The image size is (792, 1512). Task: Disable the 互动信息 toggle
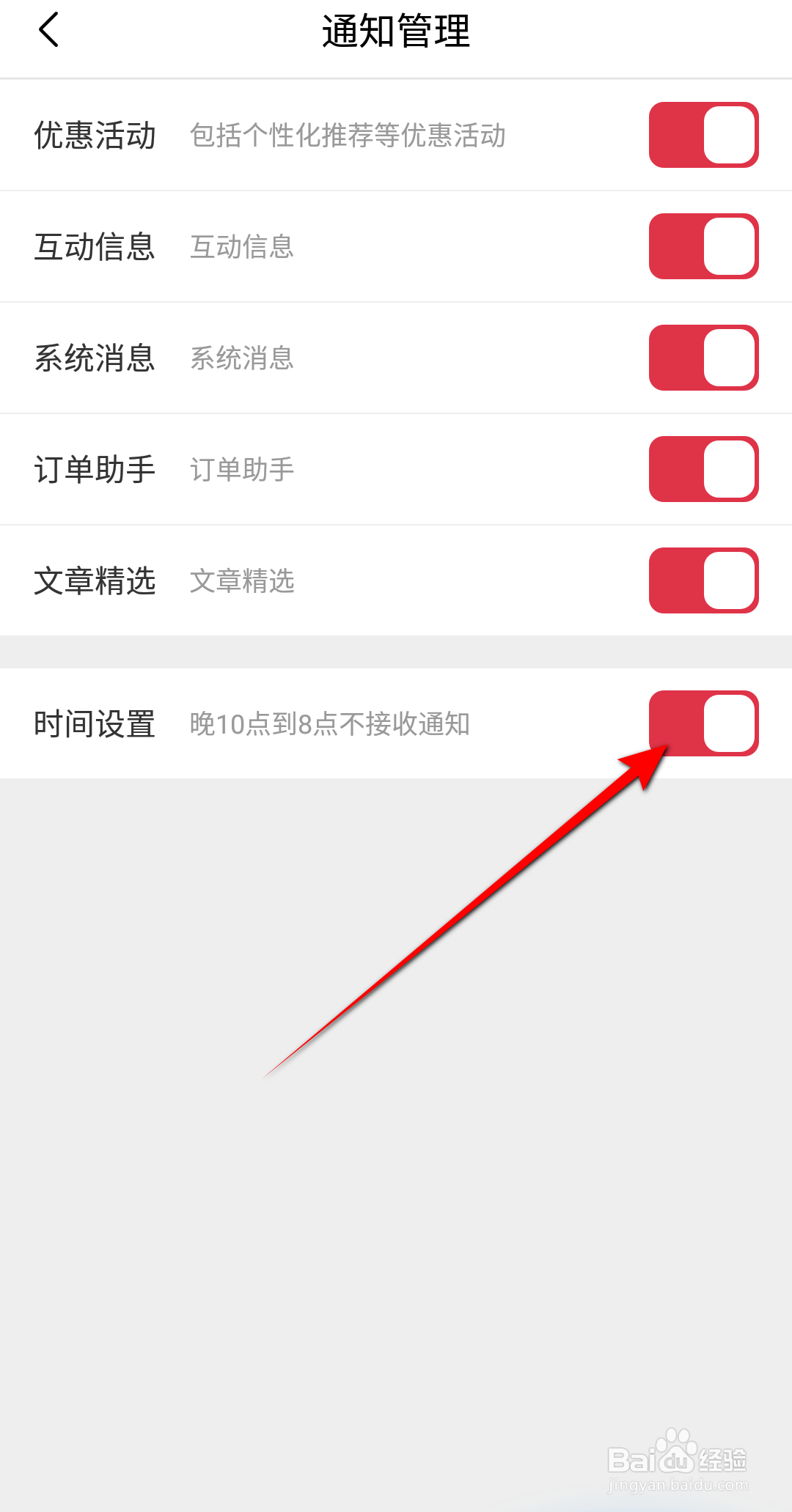(703, 246)
